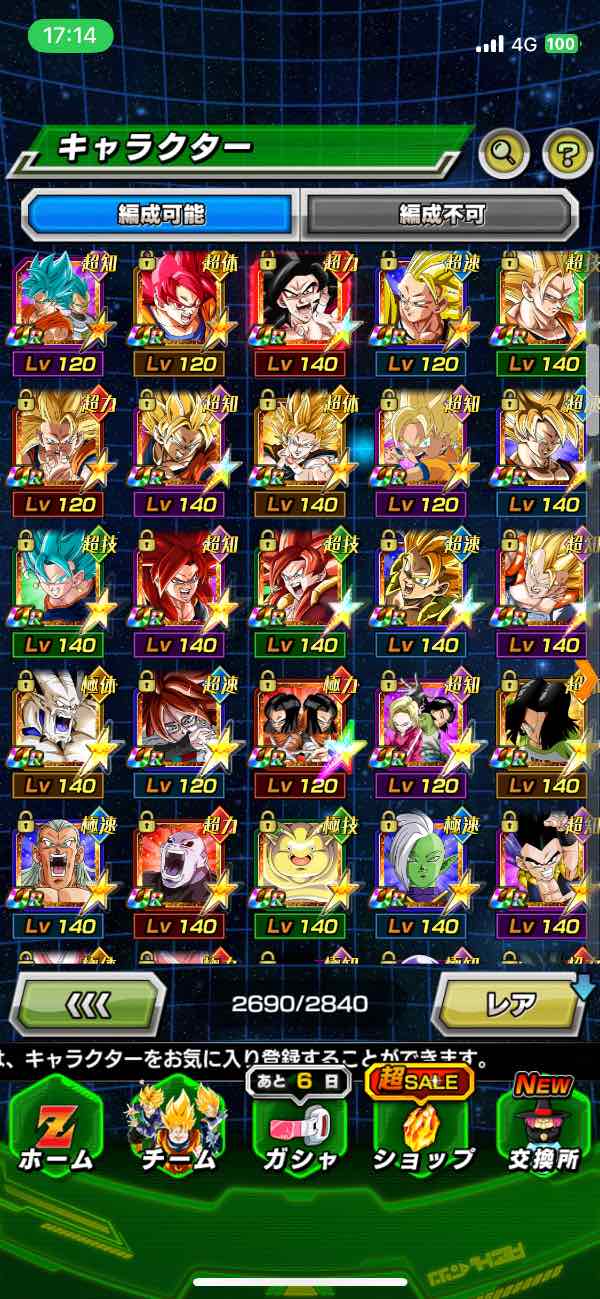Open the magnifier search icon
The height and width of the screenshot is (1299, 600).
tap(505, 153)
